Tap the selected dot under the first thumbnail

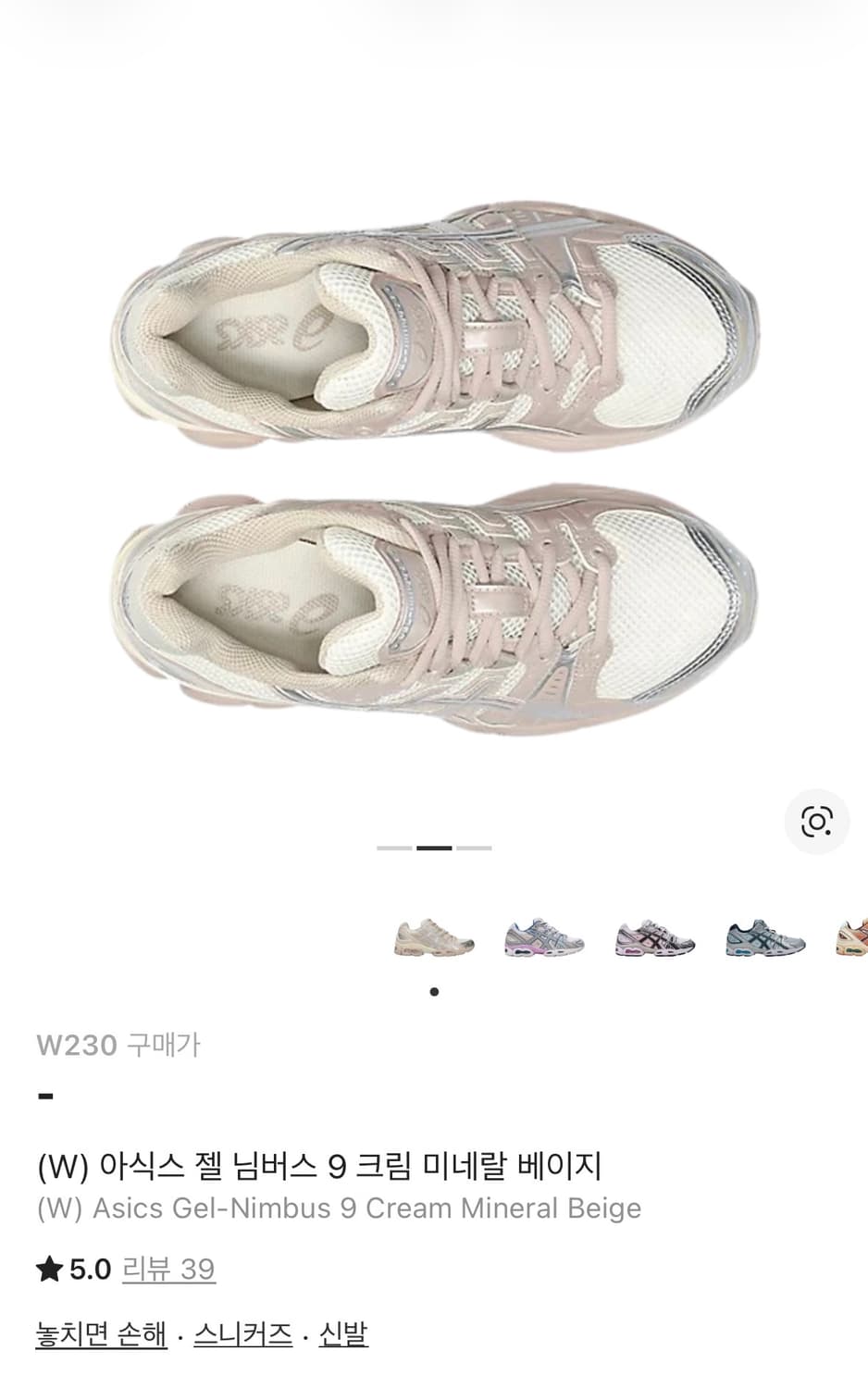point(431,989)
